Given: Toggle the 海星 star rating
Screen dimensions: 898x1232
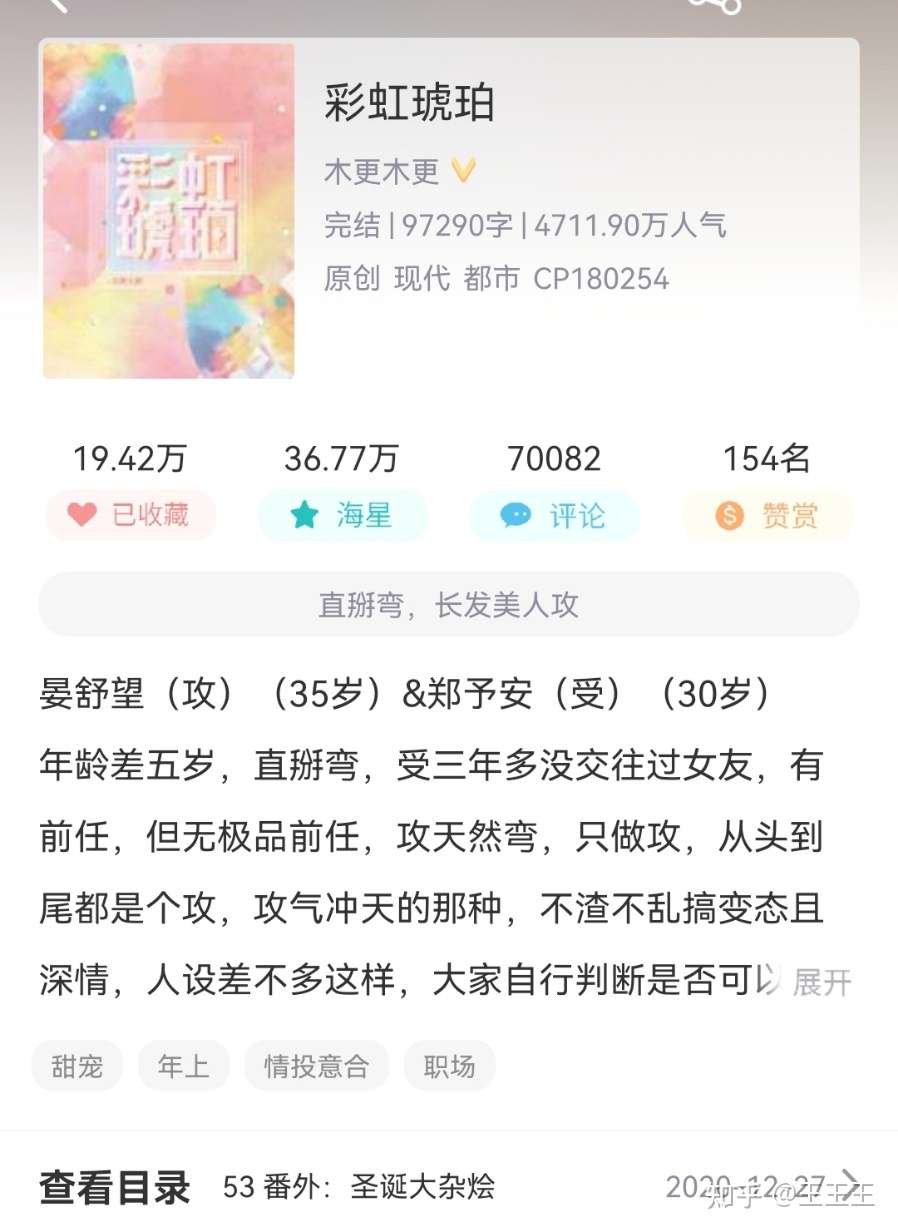Looking at the screenshot, I should point(343,514).
